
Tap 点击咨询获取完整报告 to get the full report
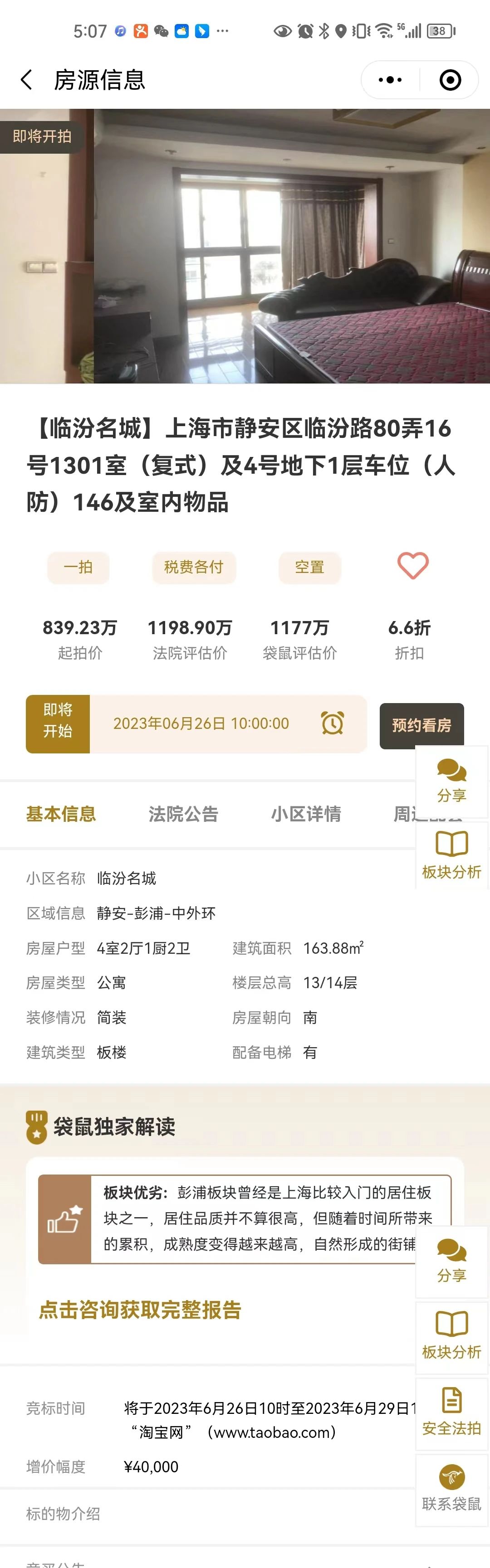[x=140, y=1309]
